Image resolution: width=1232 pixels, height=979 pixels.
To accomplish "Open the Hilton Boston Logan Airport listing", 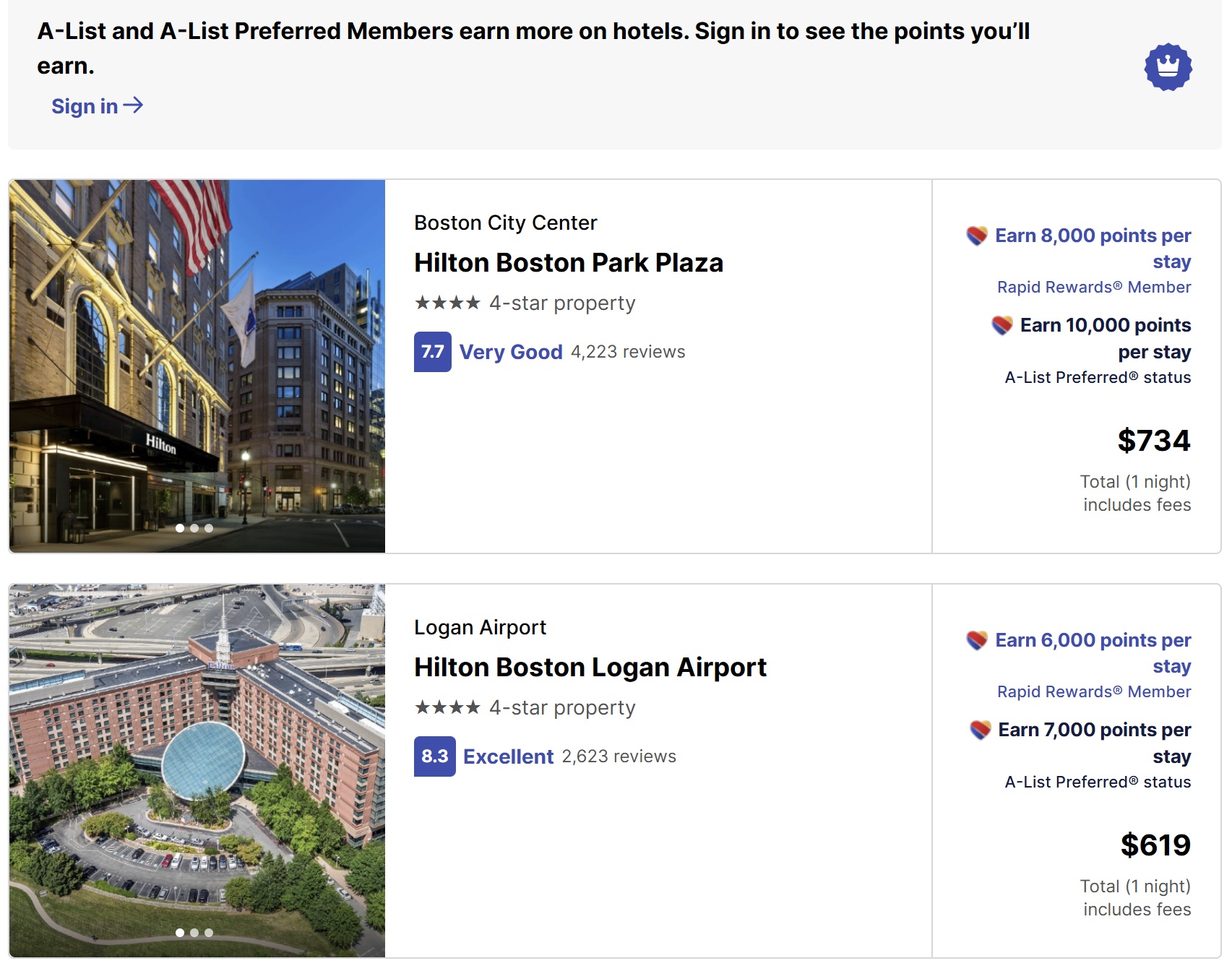I will coord(590,668).
